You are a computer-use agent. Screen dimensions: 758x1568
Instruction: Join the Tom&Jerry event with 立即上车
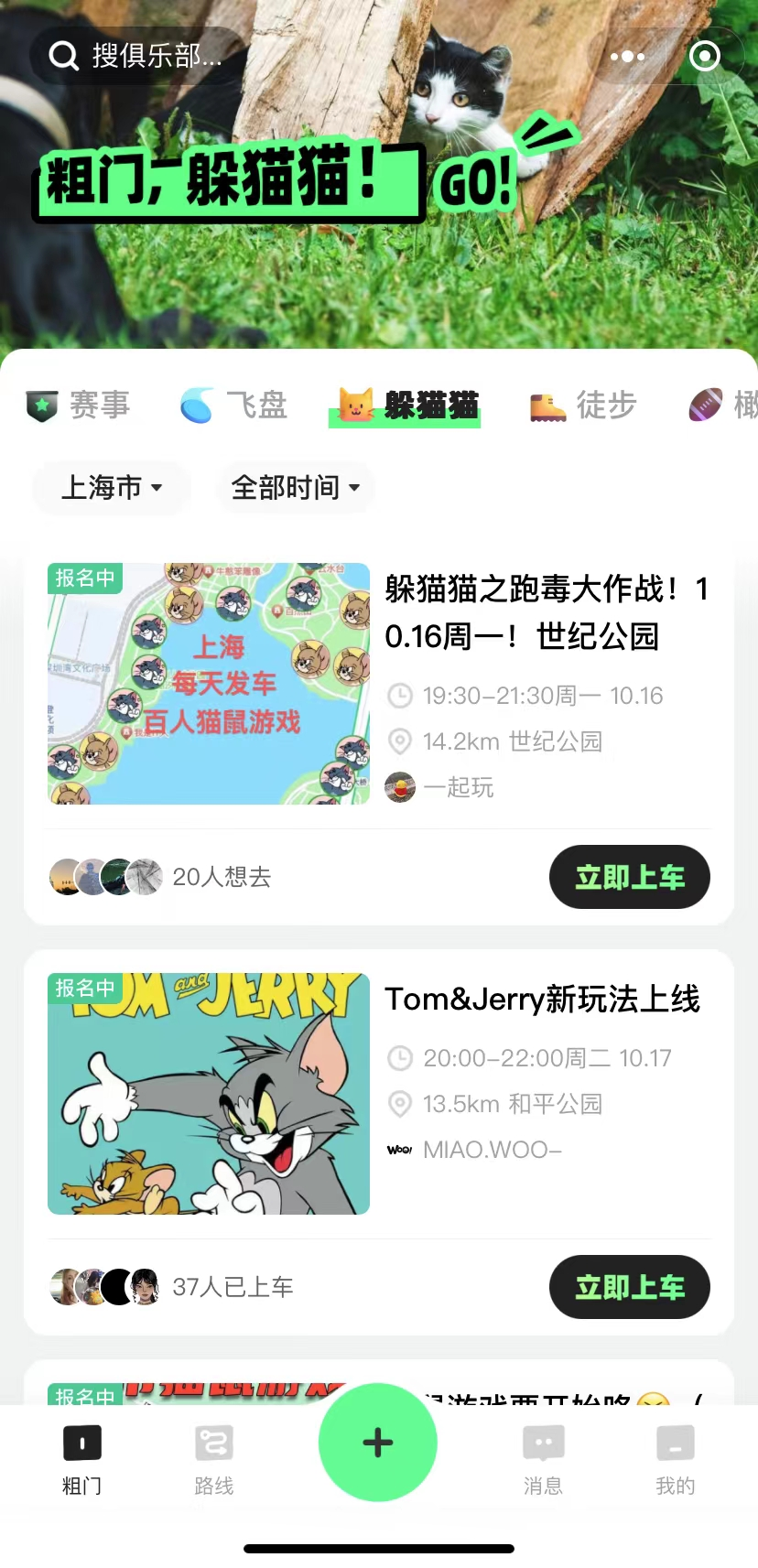click(629, 1287)
